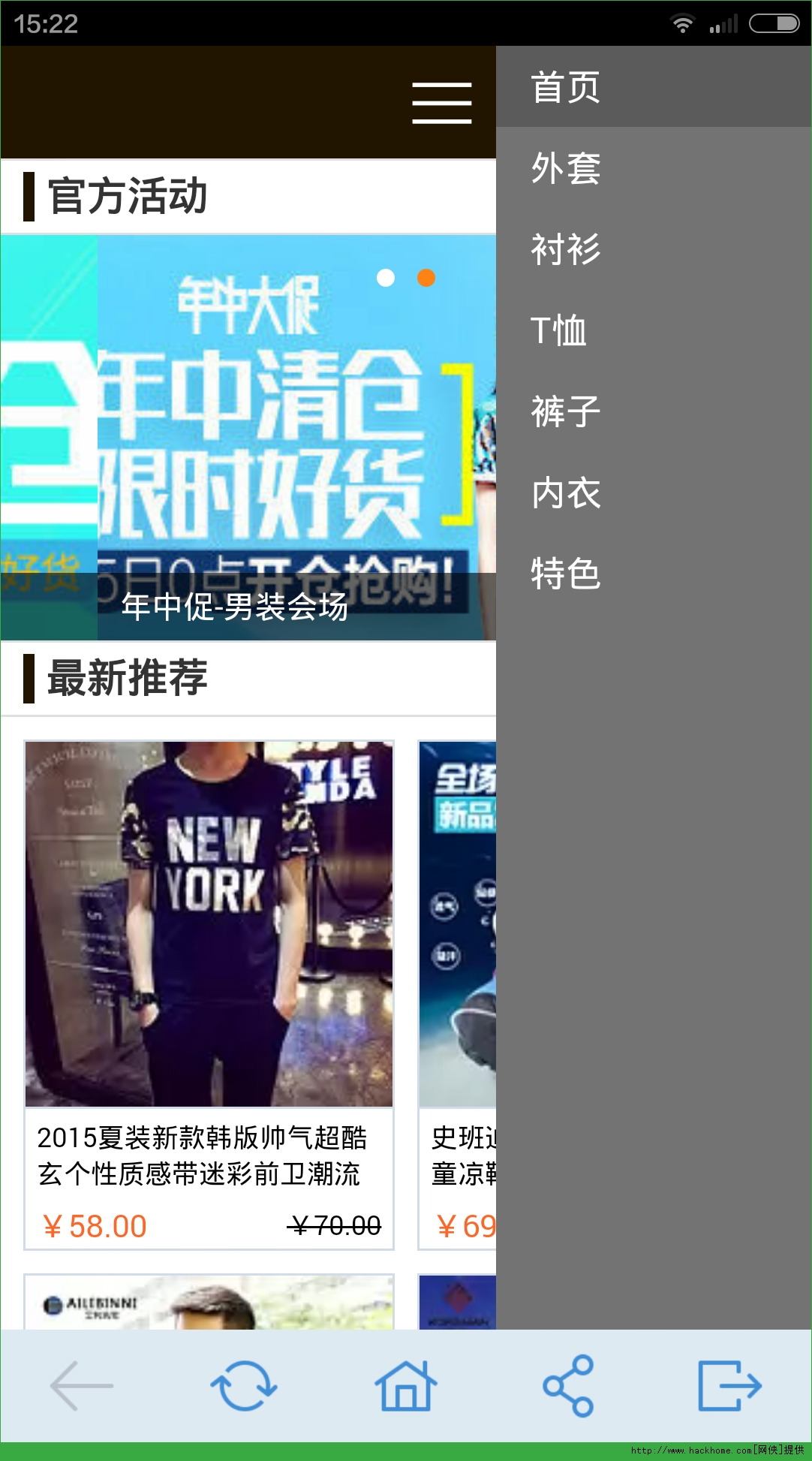Go to the 裤子 category
Image resolution: width=812 pixels, height=1461 pixels.
pos(566,411)
